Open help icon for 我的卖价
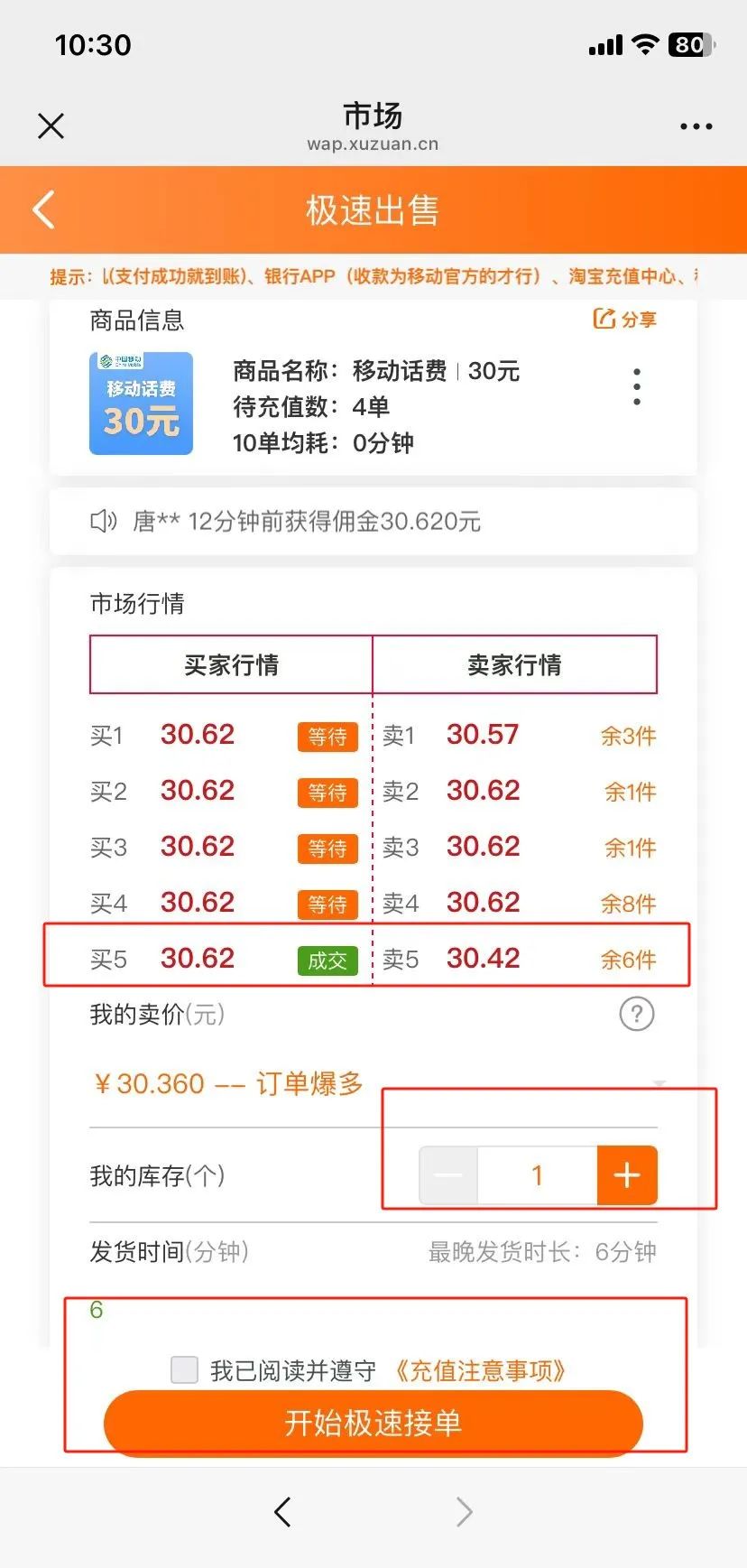747x1568 pixels. (x=637, y=1014)
